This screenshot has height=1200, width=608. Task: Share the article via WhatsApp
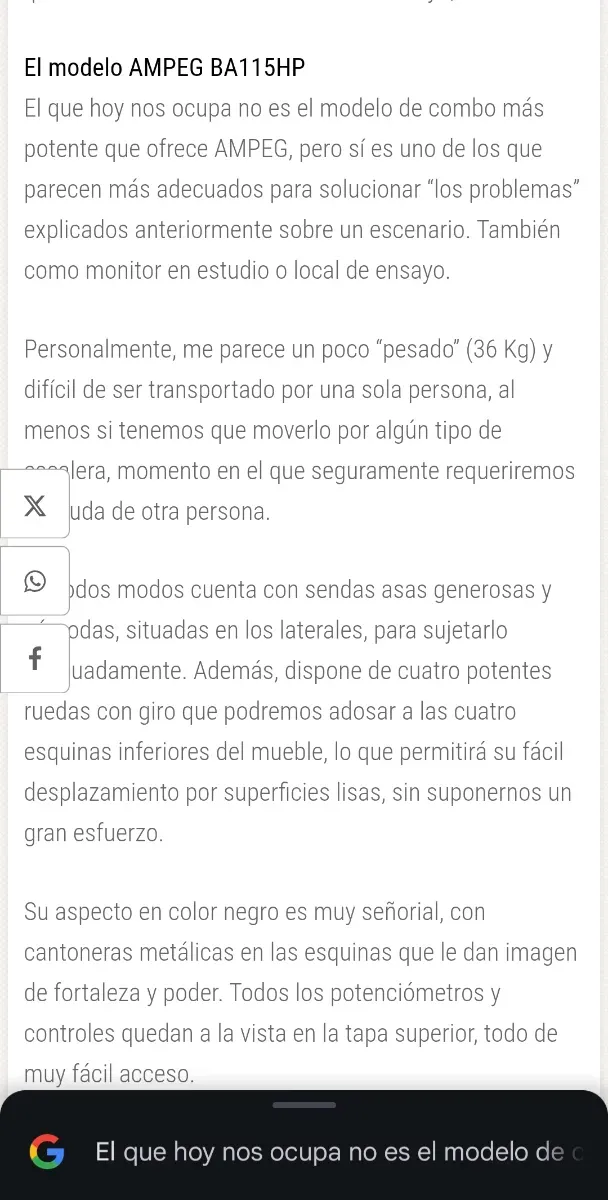[35, 581]
